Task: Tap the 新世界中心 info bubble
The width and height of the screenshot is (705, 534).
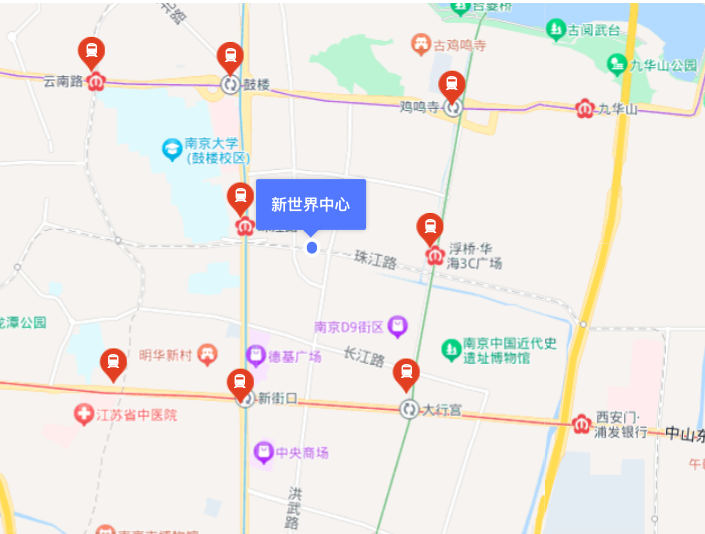Action: 311,204
